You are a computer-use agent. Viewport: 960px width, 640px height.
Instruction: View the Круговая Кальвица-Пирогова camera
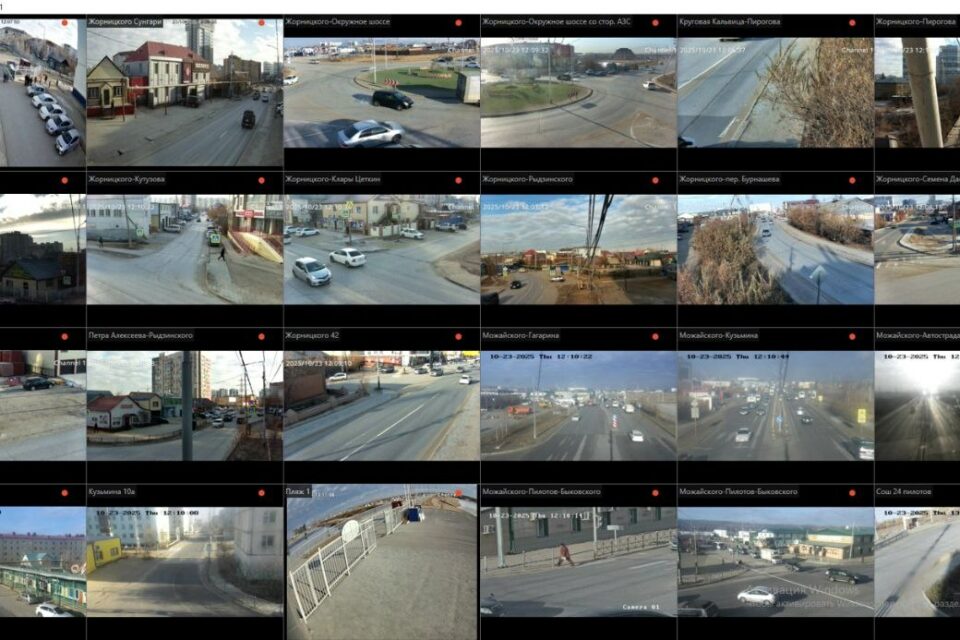[775, 92]
